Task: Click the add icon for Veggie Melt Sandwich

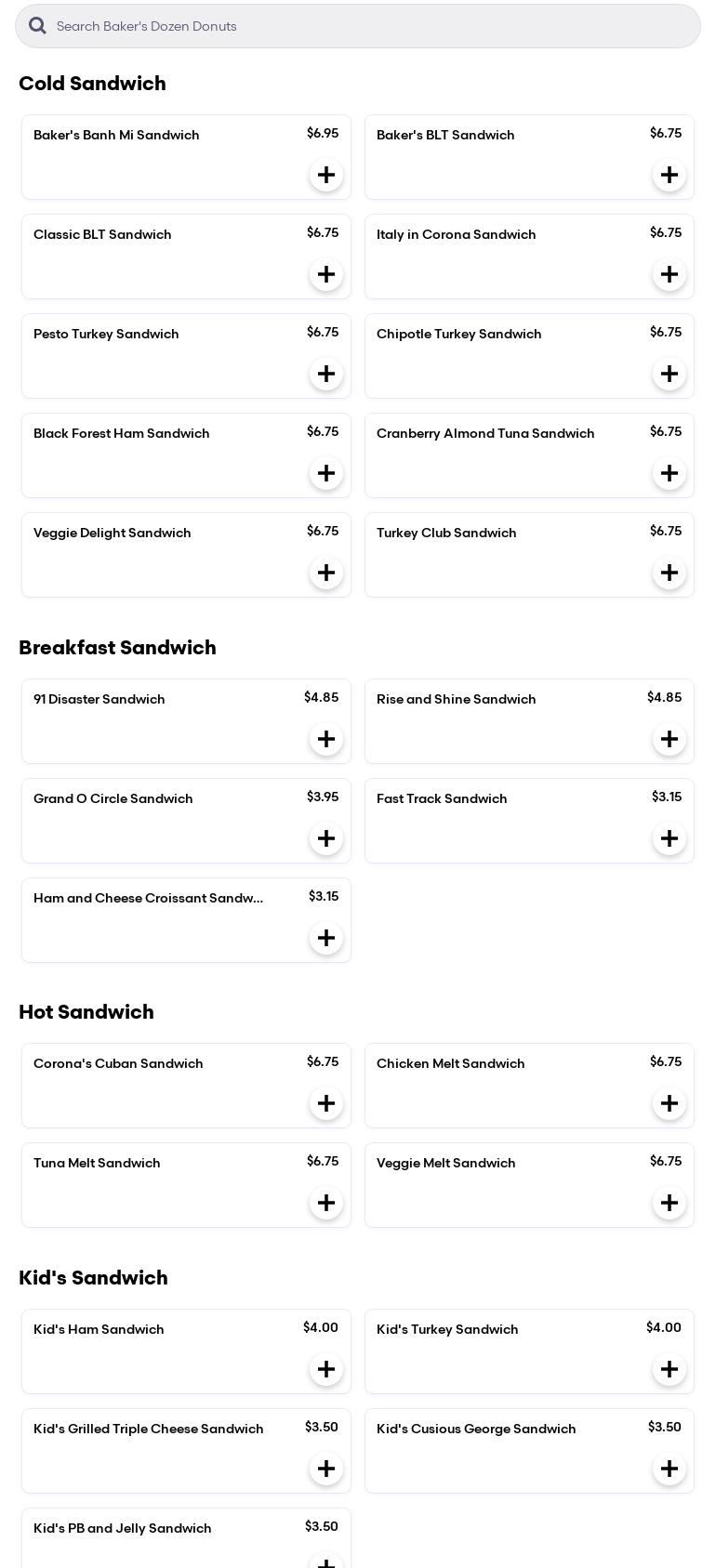Action: [x=670, y=1202]
